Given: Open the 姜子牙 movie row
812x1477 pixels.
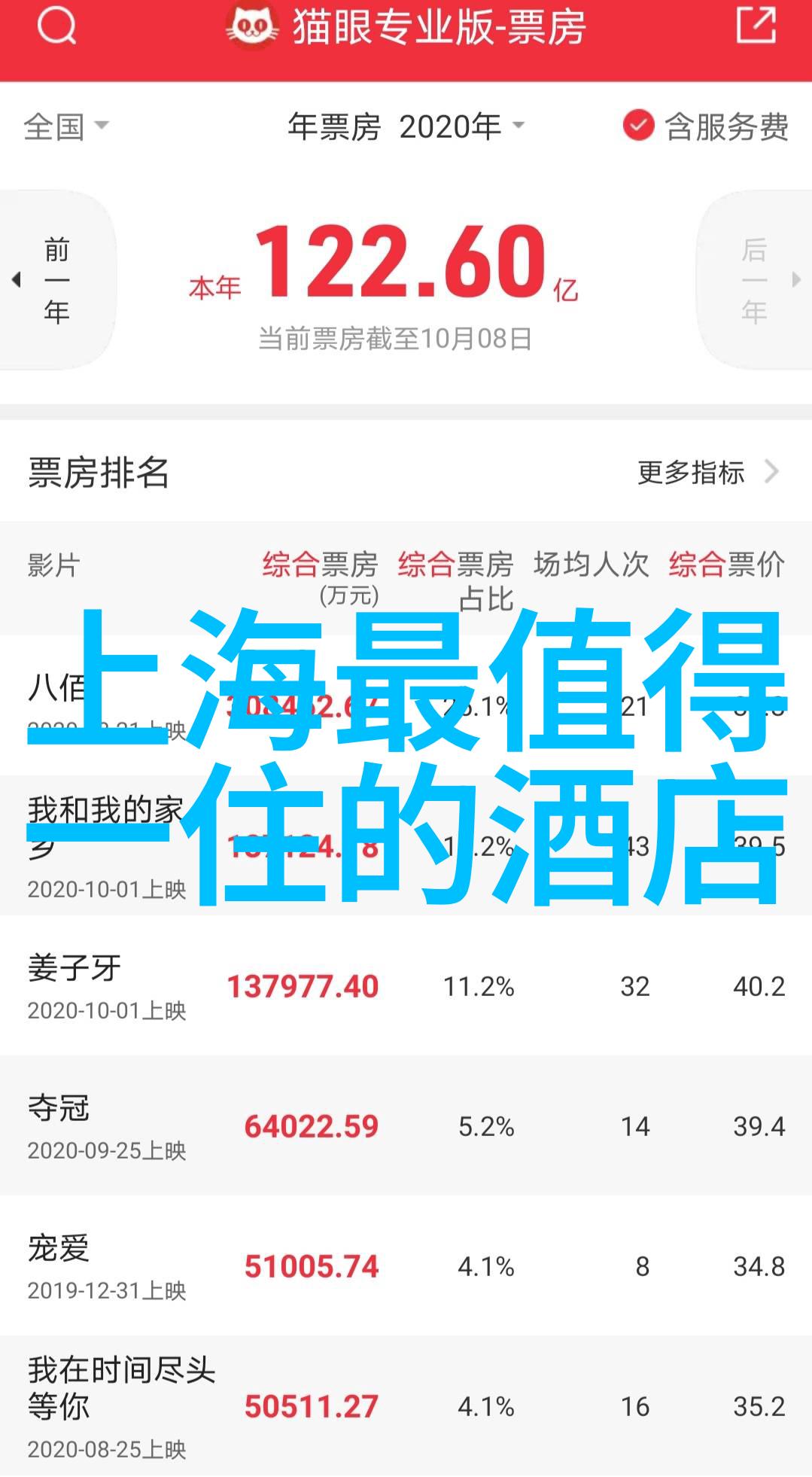Looking at the screenshot, I should 406,985.
